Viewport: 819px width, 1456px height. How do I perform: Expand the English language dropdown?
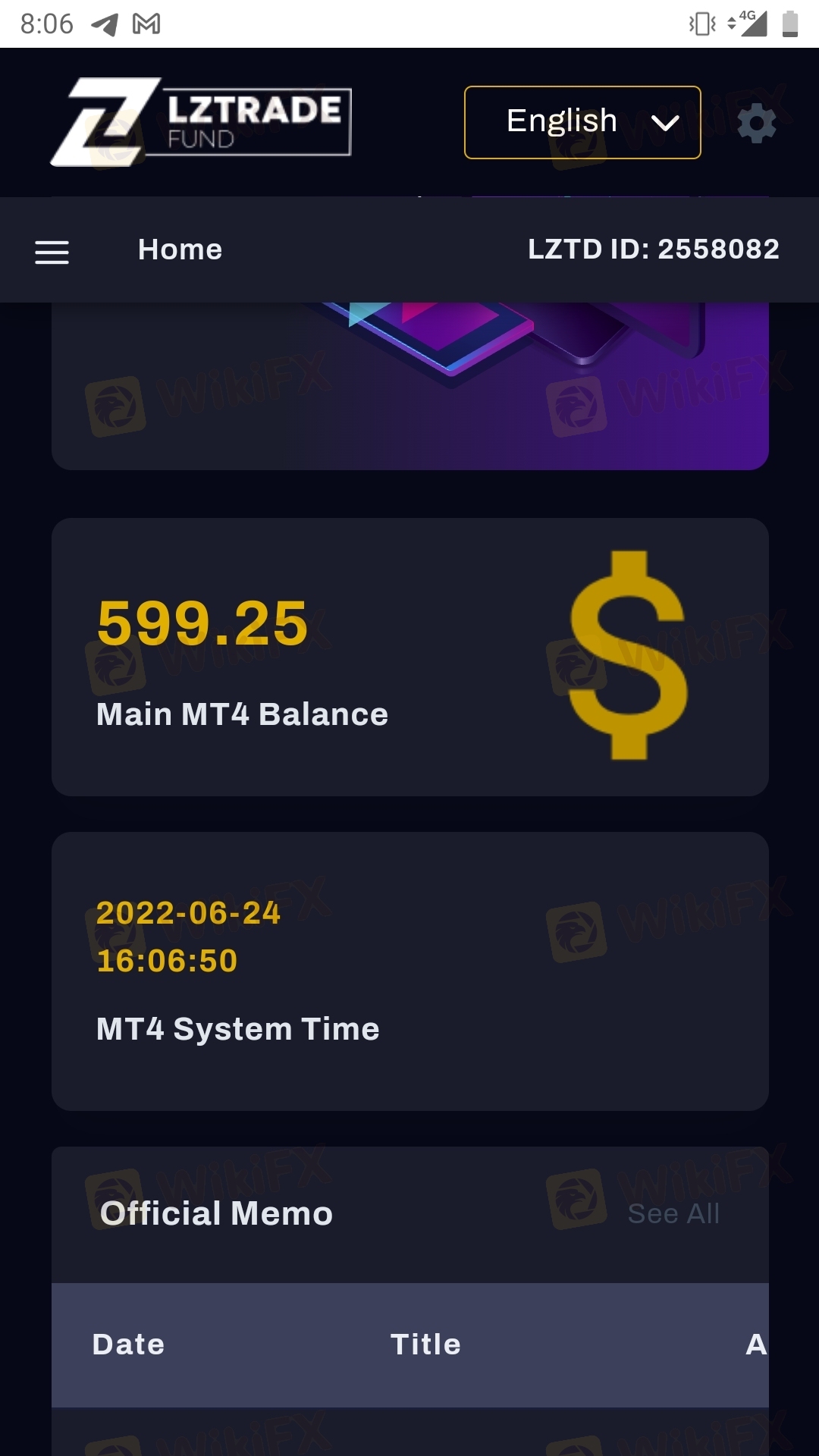582,122
